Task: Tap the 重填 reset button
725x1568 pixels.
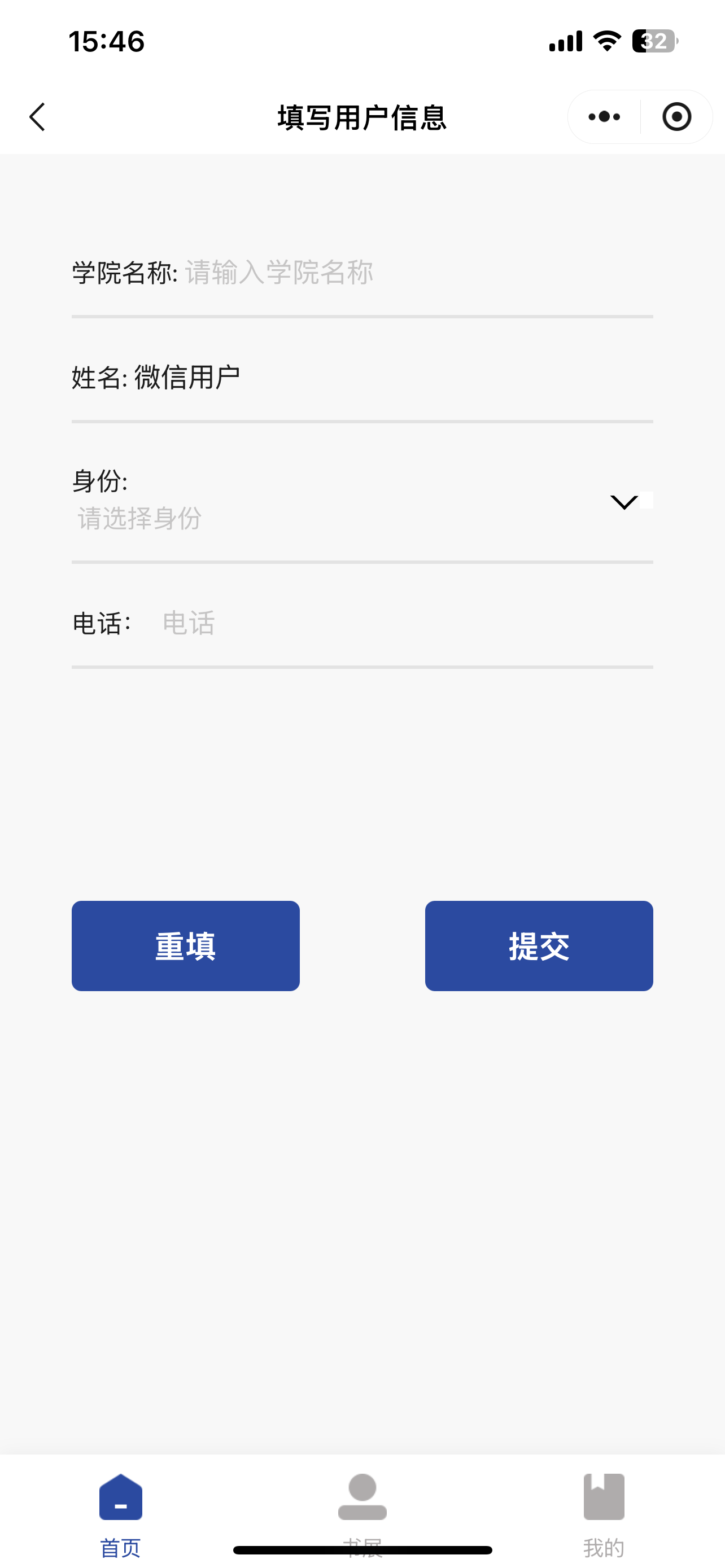Action: pyautogui.click(x=186, y=946)
